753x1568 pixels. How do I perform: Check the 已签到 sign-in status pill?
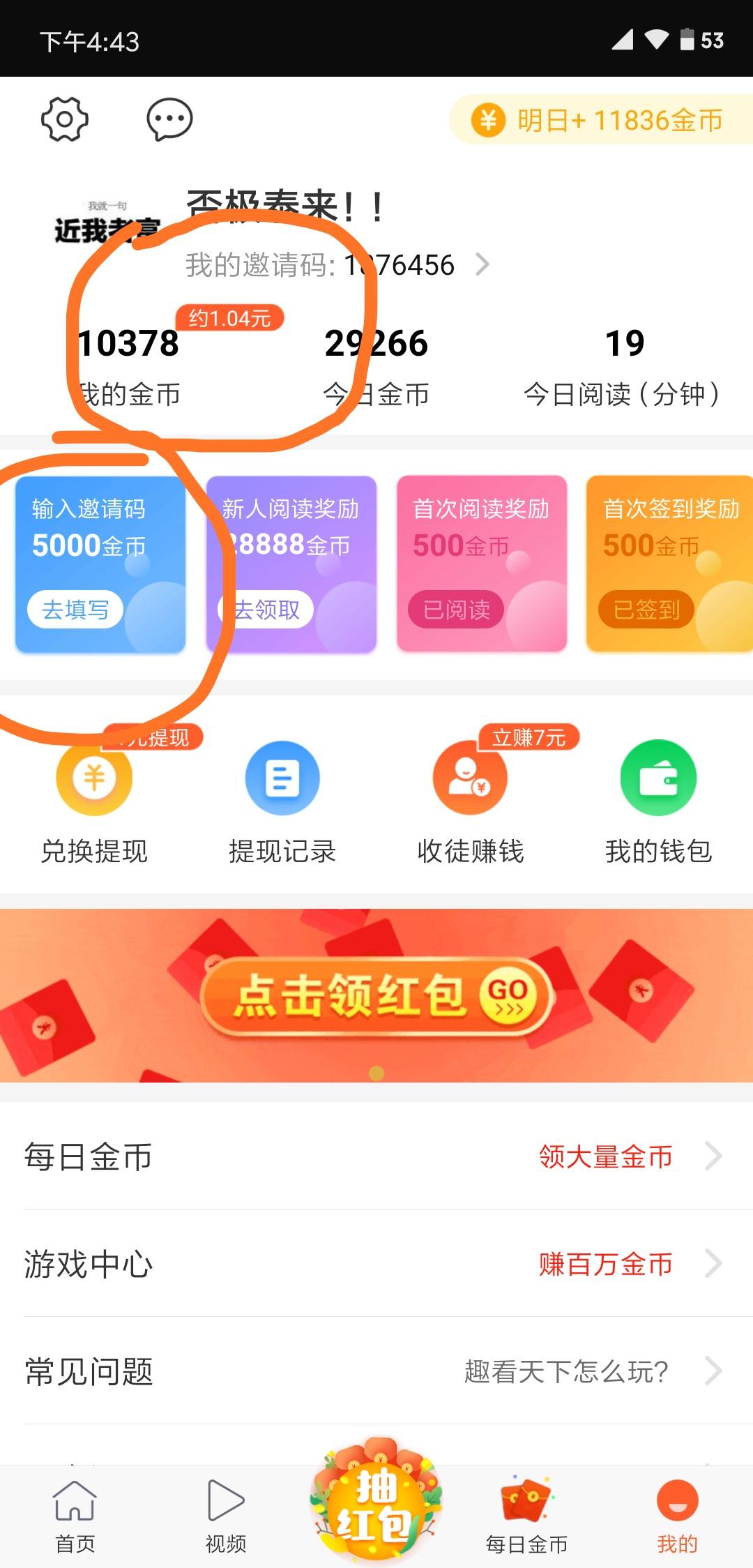point(646,610)
